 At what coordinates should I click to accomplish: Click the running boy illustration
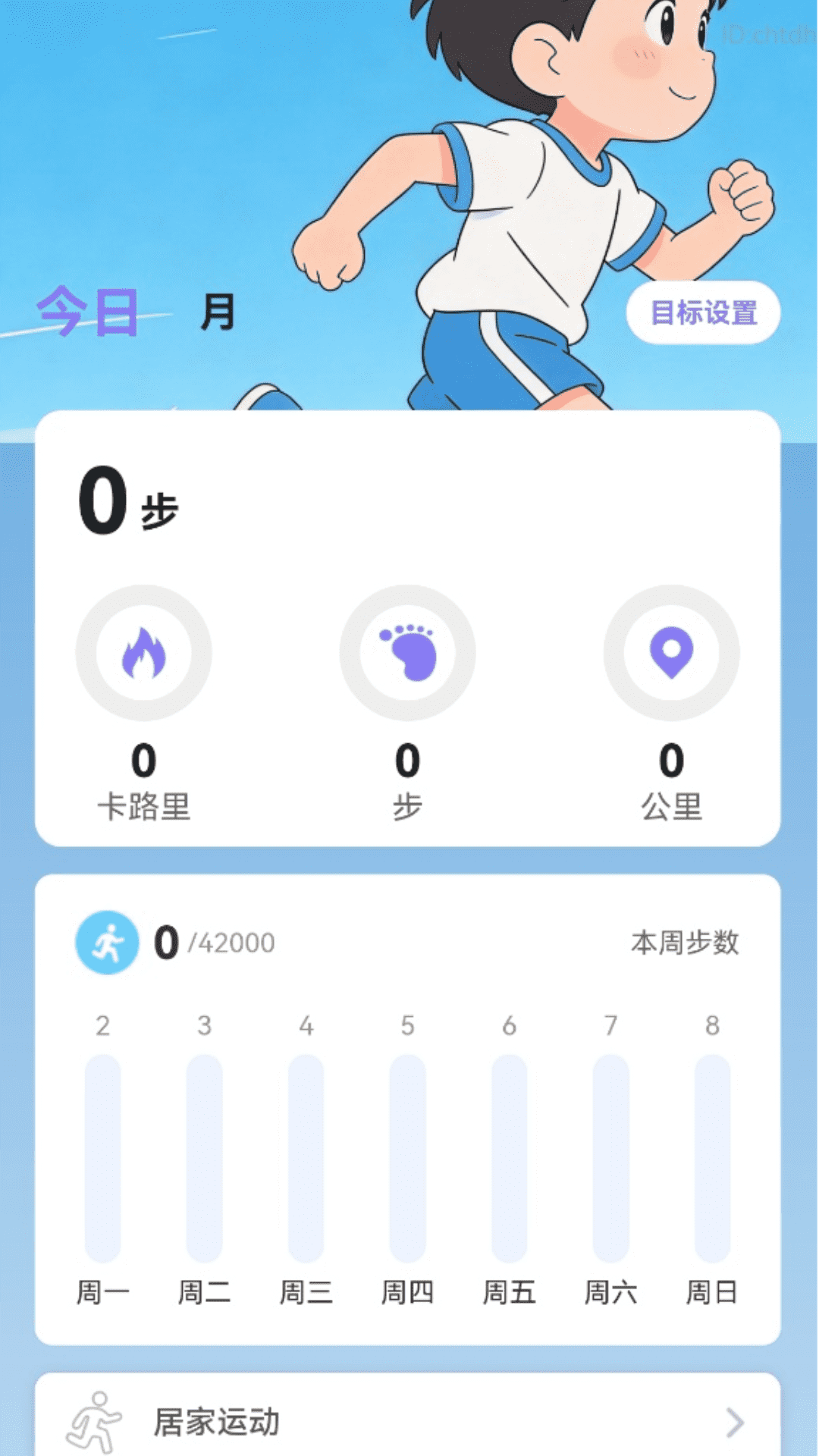(x=531, y=190)
